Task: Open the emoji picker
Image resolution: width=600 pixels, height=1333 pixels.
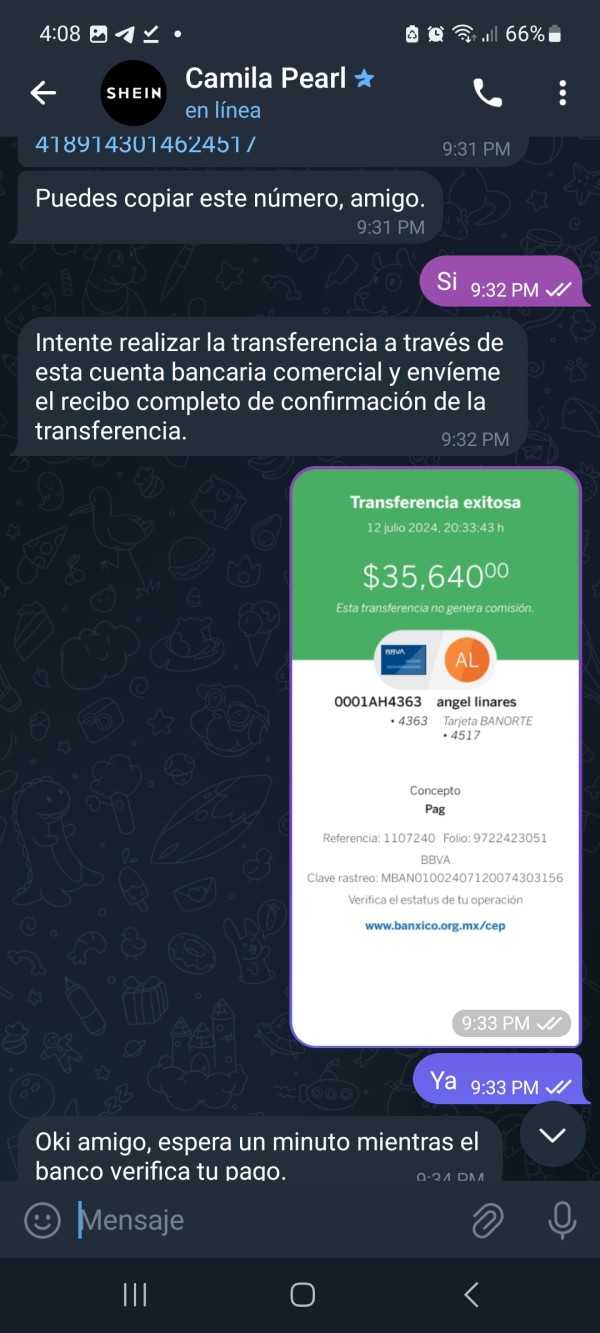Action: [42, 1220]
